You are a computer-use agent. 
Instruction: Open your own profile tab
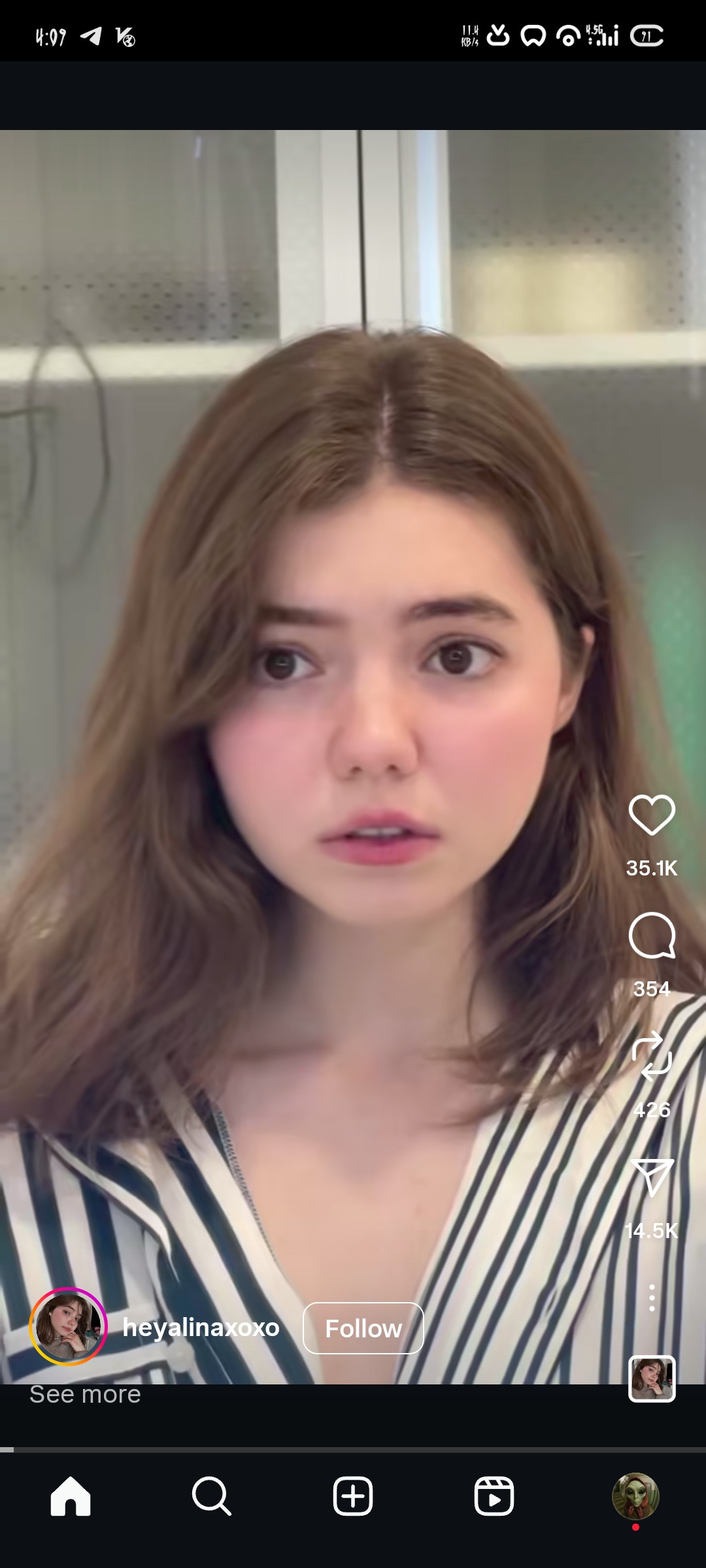635,1495
